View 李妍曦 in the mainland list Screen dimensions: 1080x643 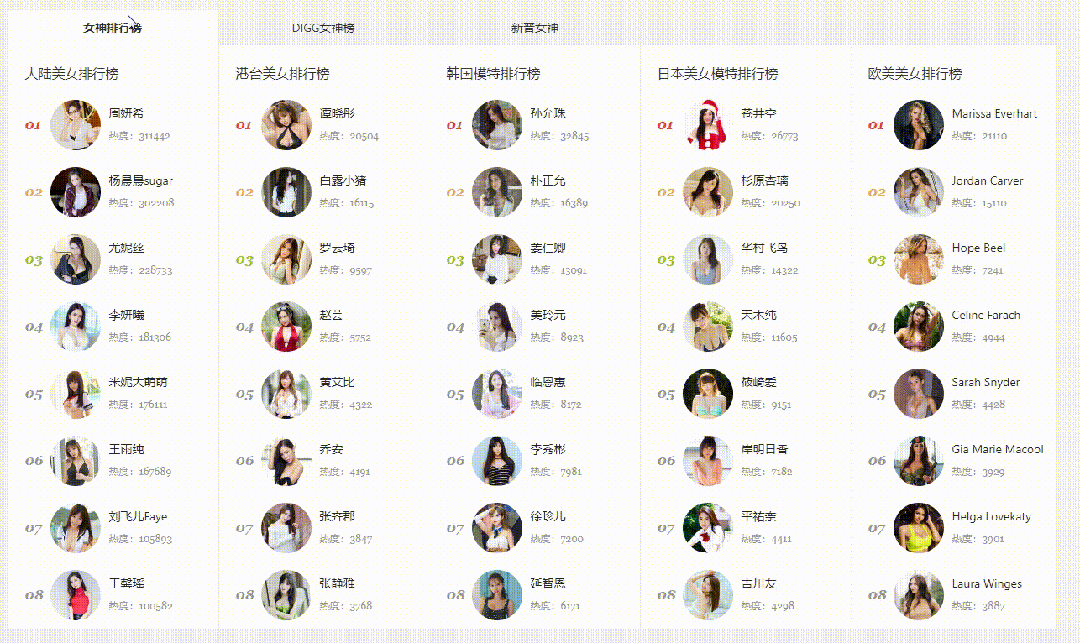[126, 315]
